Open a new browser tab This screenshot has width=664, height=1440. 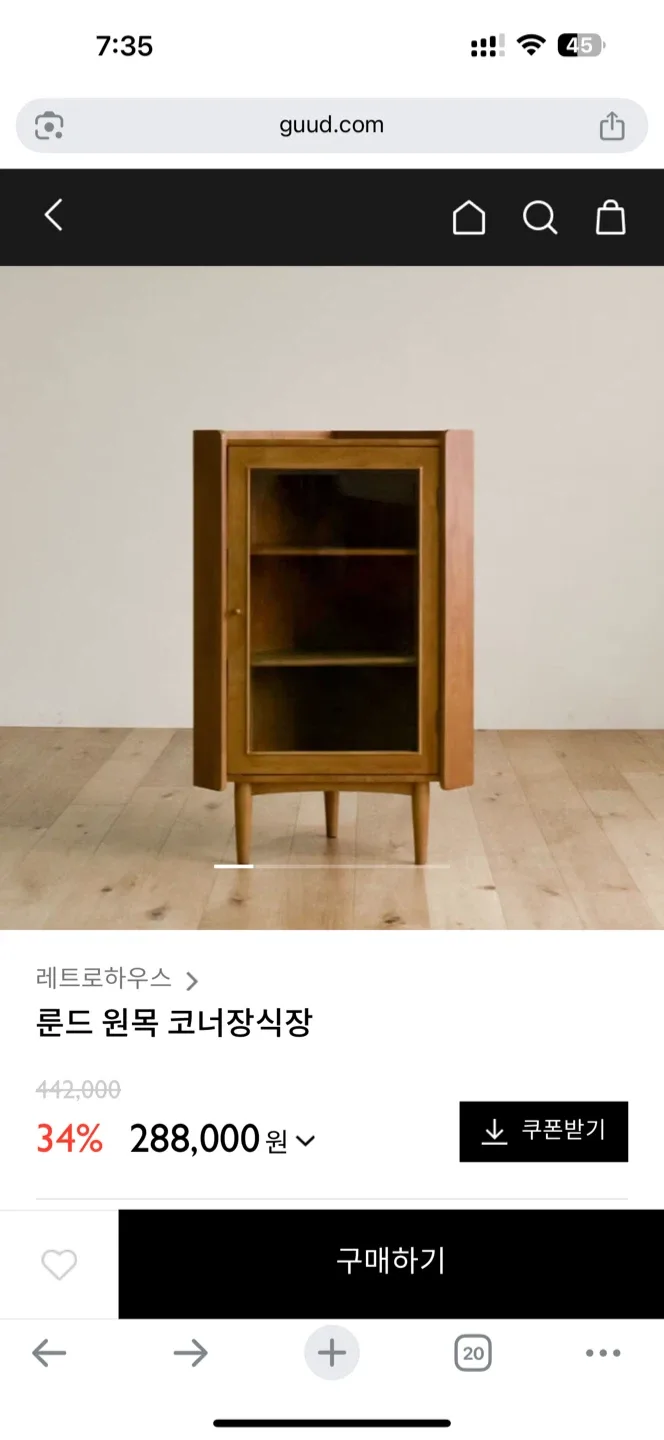click(331, 1354)
